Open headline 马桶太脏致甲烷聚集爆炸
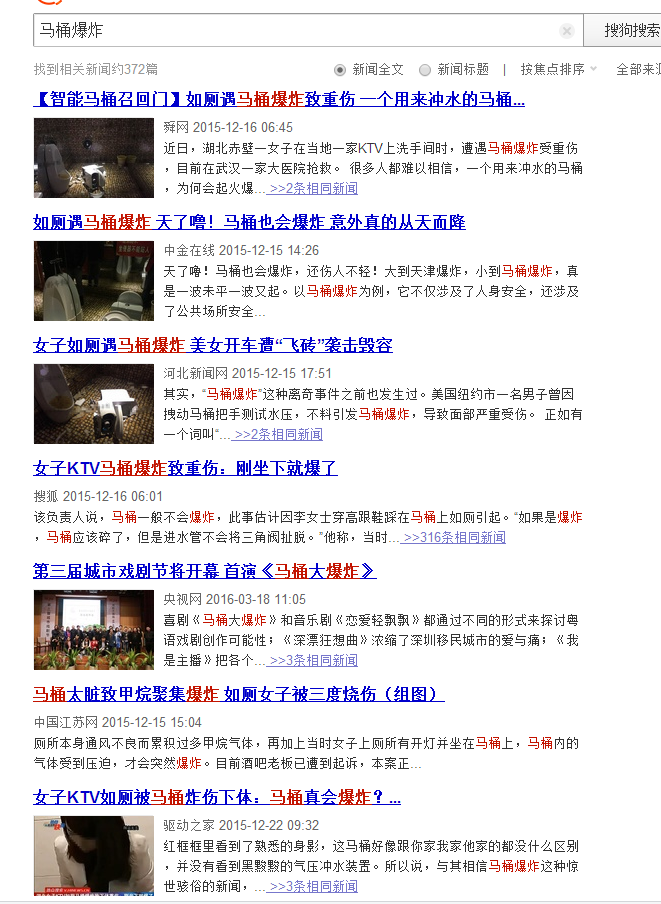This screenshot has width=661, height=904. 238,694
